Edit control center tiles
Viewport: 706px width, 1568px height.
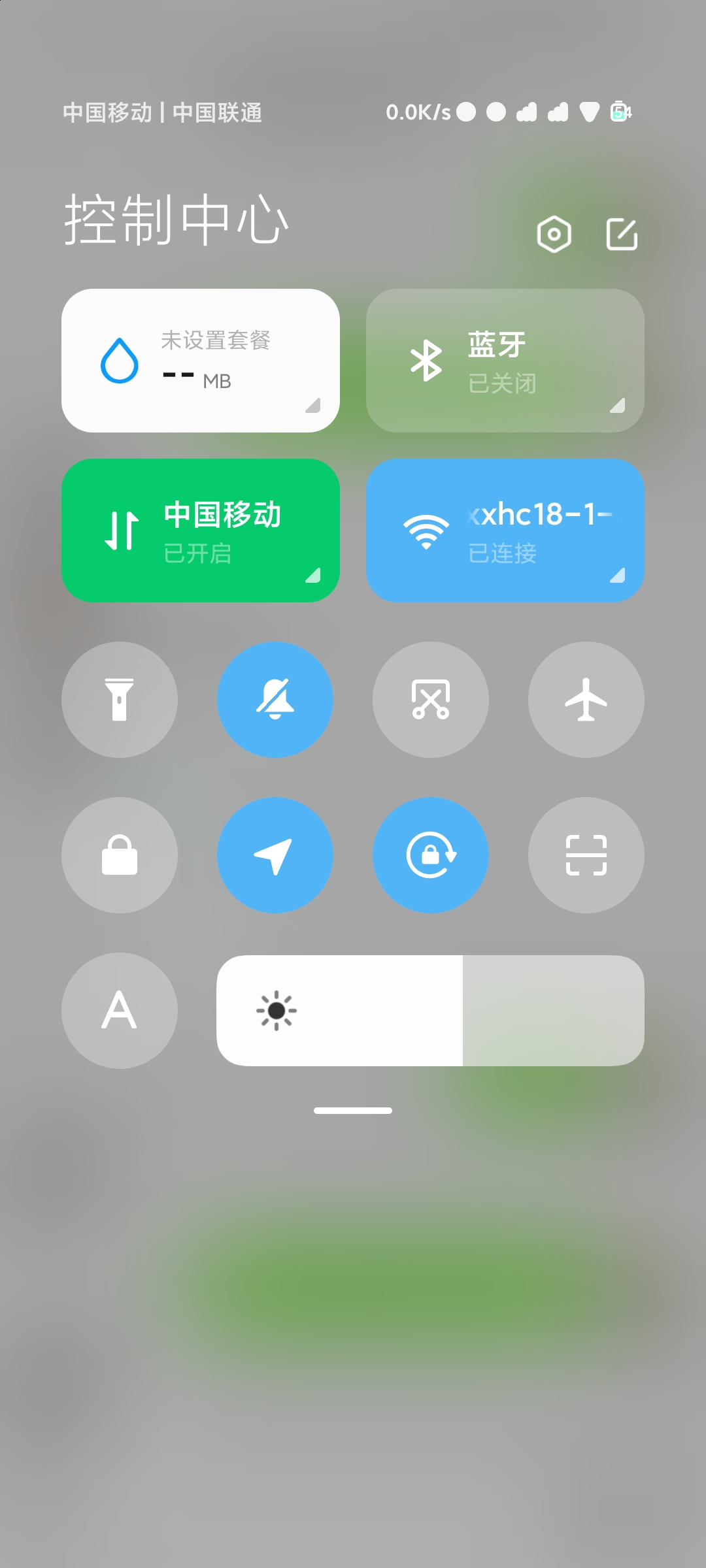pyautogui.click(x=622, y=234)
